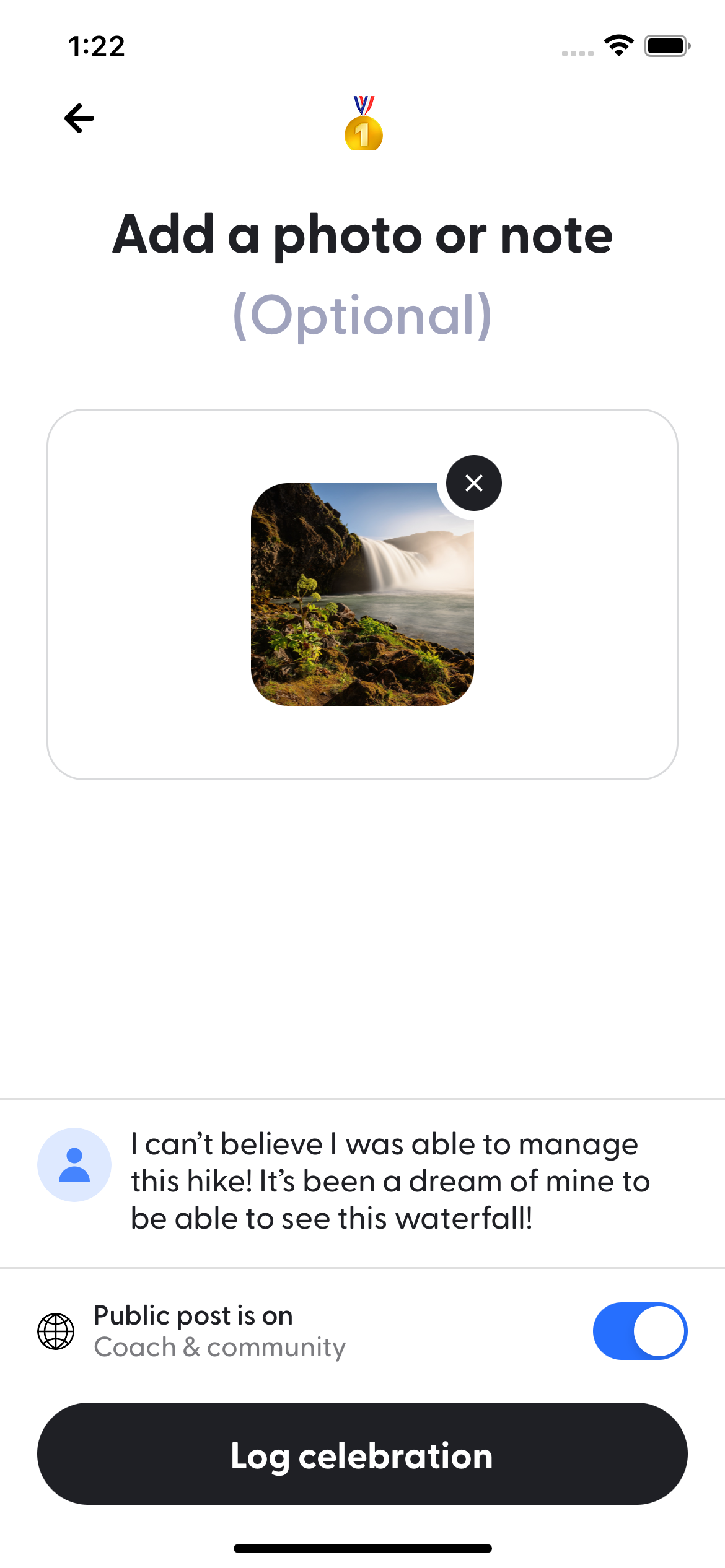The image size is (725, 1568).
Task: Tap the Log celebration button
Action: (x=362, y=1454)
